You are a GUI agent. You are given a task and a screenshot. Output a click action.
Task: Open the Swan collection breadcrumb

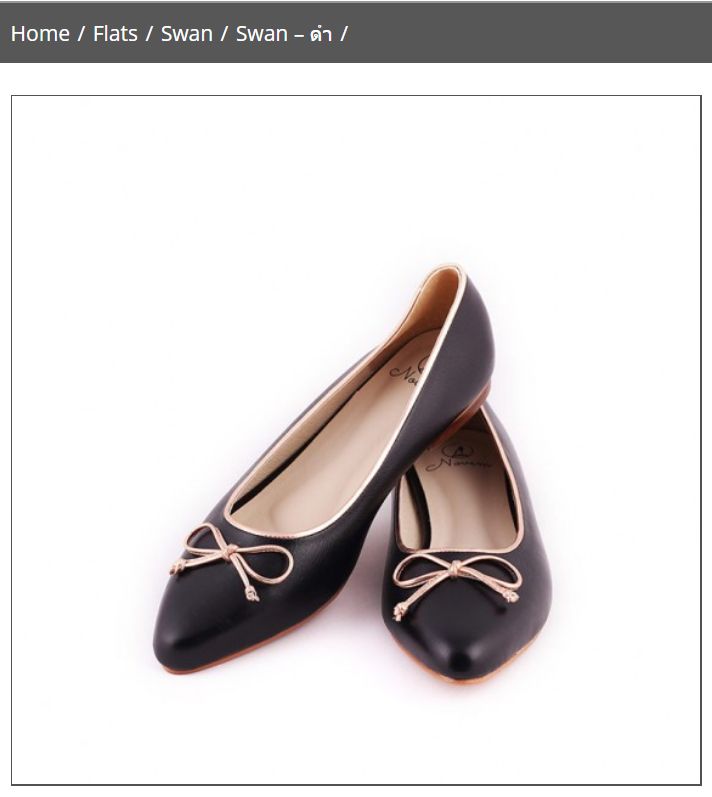(187, 34)
